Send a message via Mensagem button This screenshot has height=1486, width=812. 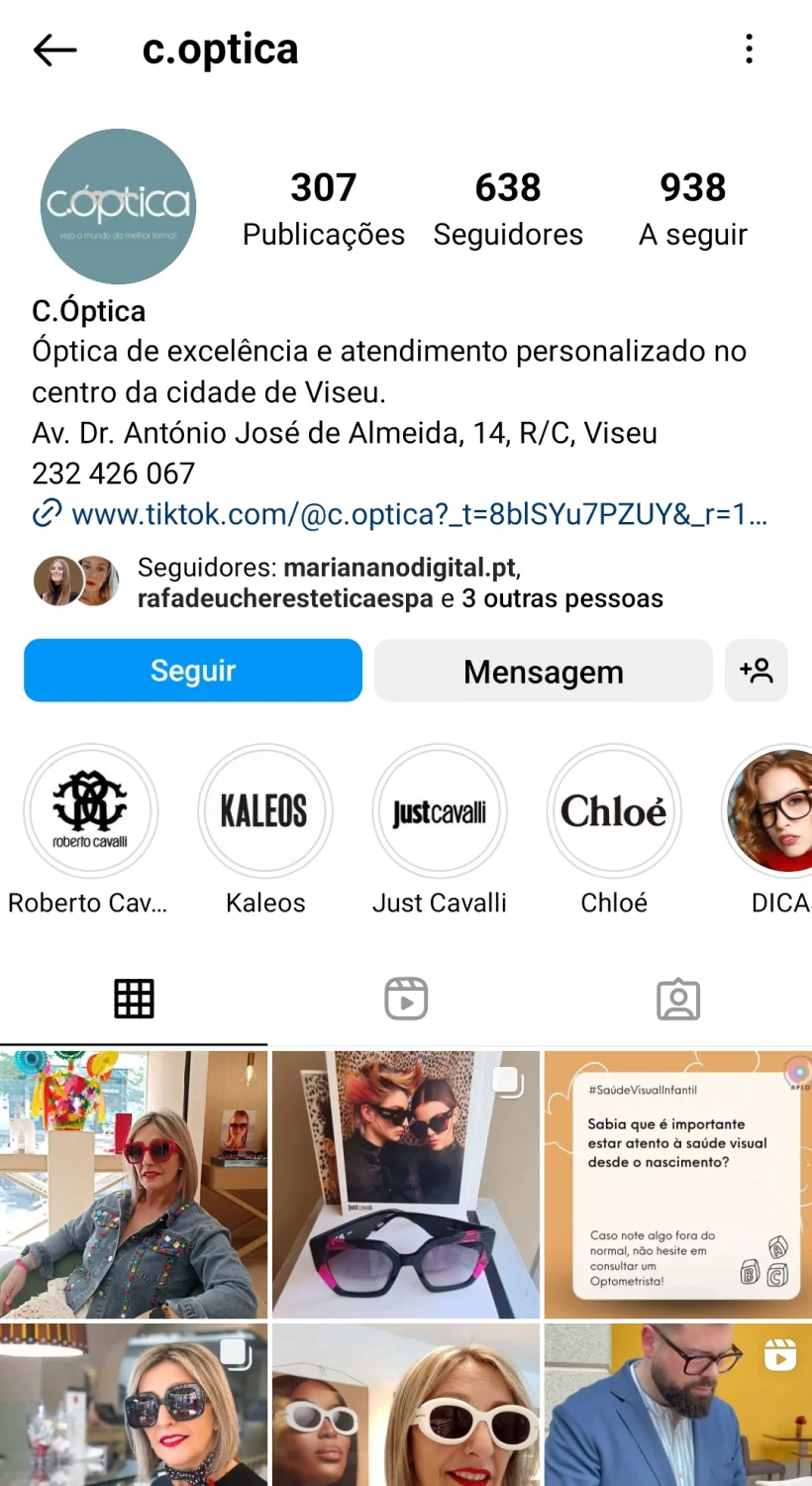click(x=543, y=671)
